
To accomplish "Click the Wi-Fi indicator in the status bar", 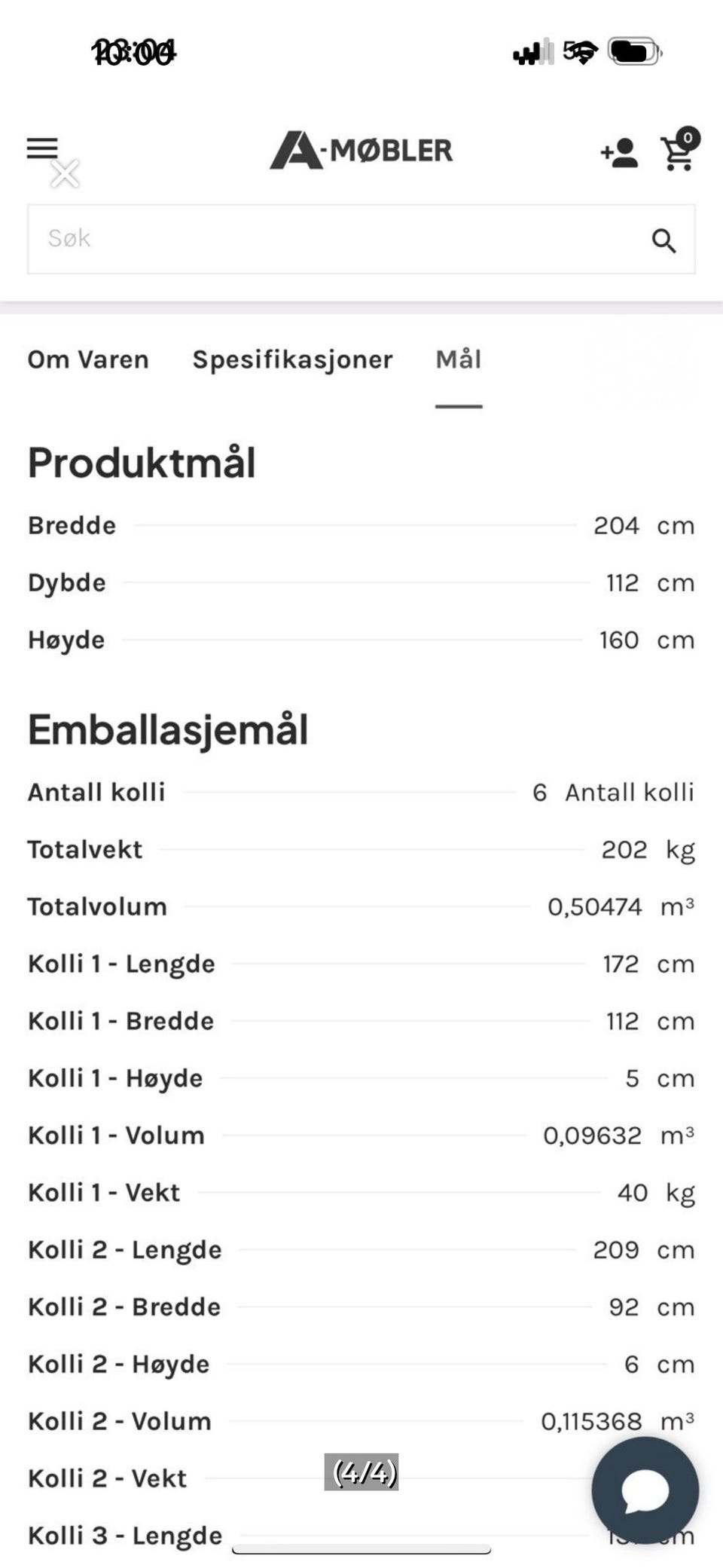I will pyautogui.click(x=578, y=51).
